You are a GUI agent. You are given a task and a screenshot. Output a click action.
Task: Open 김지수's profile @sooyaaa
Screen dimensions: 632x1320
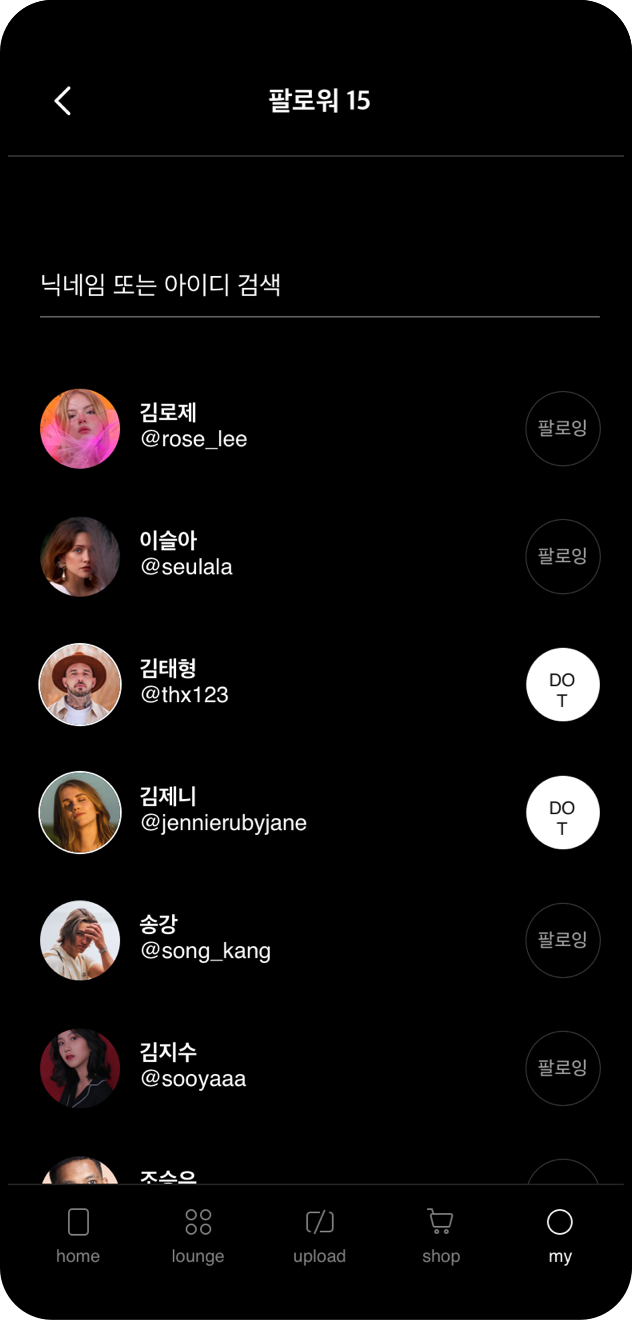click(192, 1066)
